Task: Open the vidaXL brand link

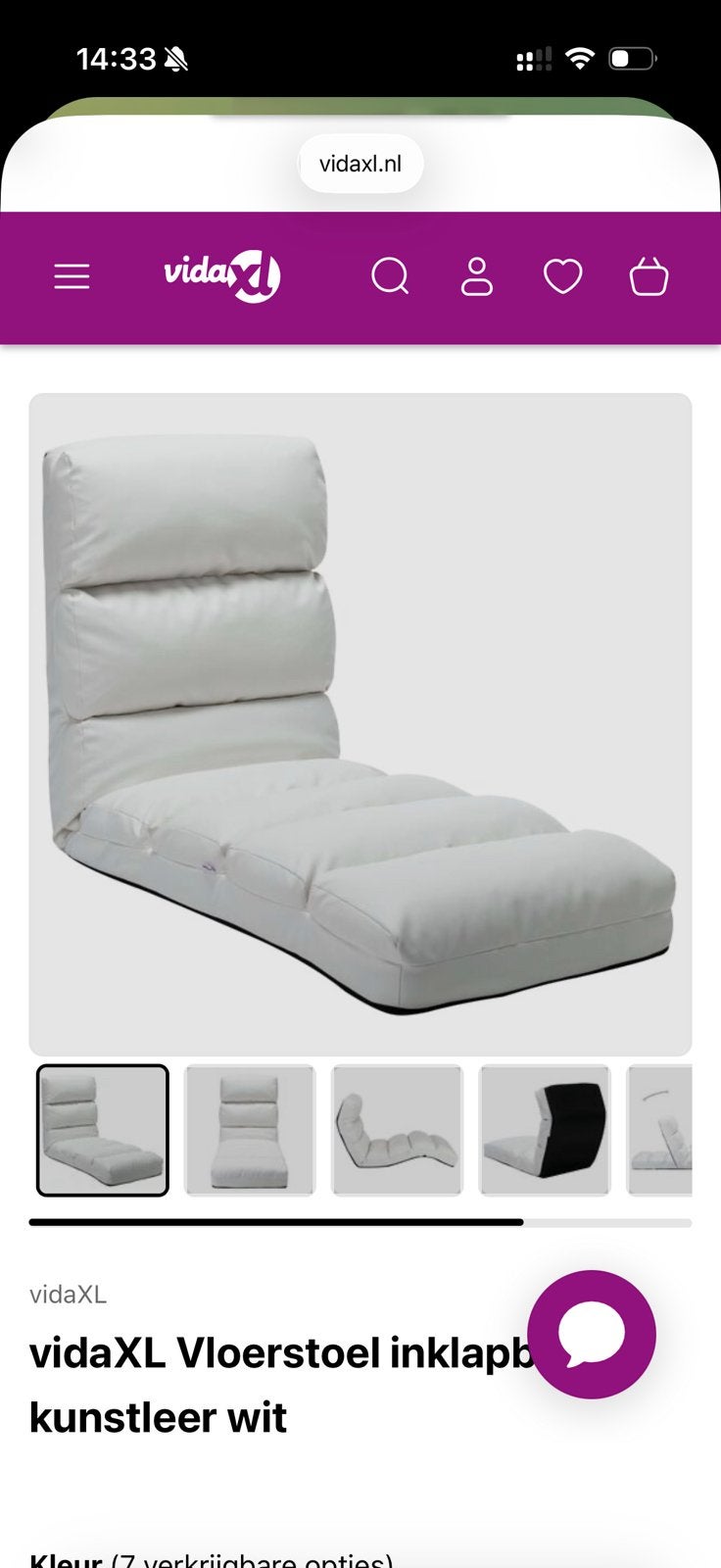Action: 68,1295
